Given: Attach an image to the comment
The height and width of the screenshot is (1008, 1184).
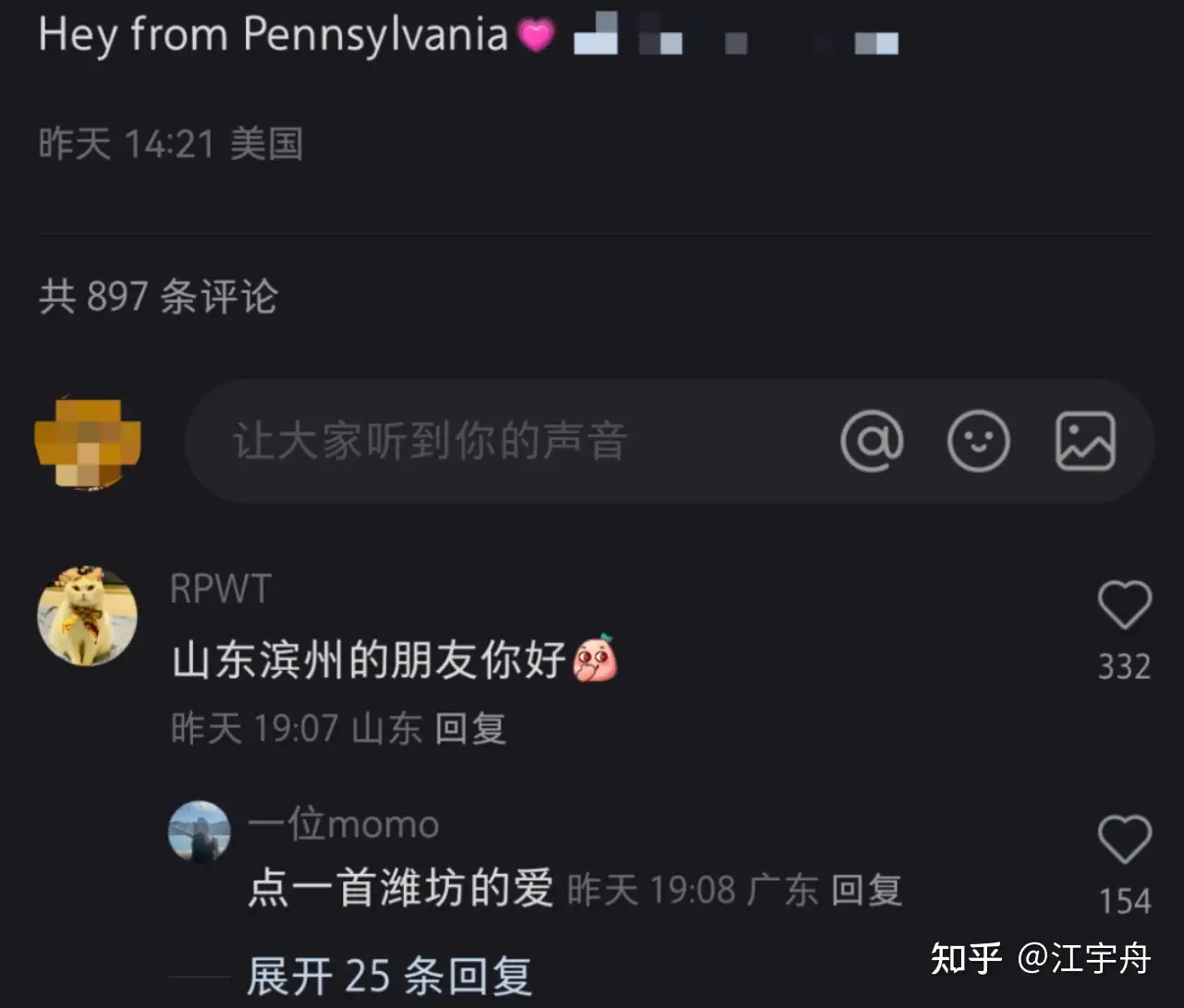Looking at the screenshot, I should 1085,441.
